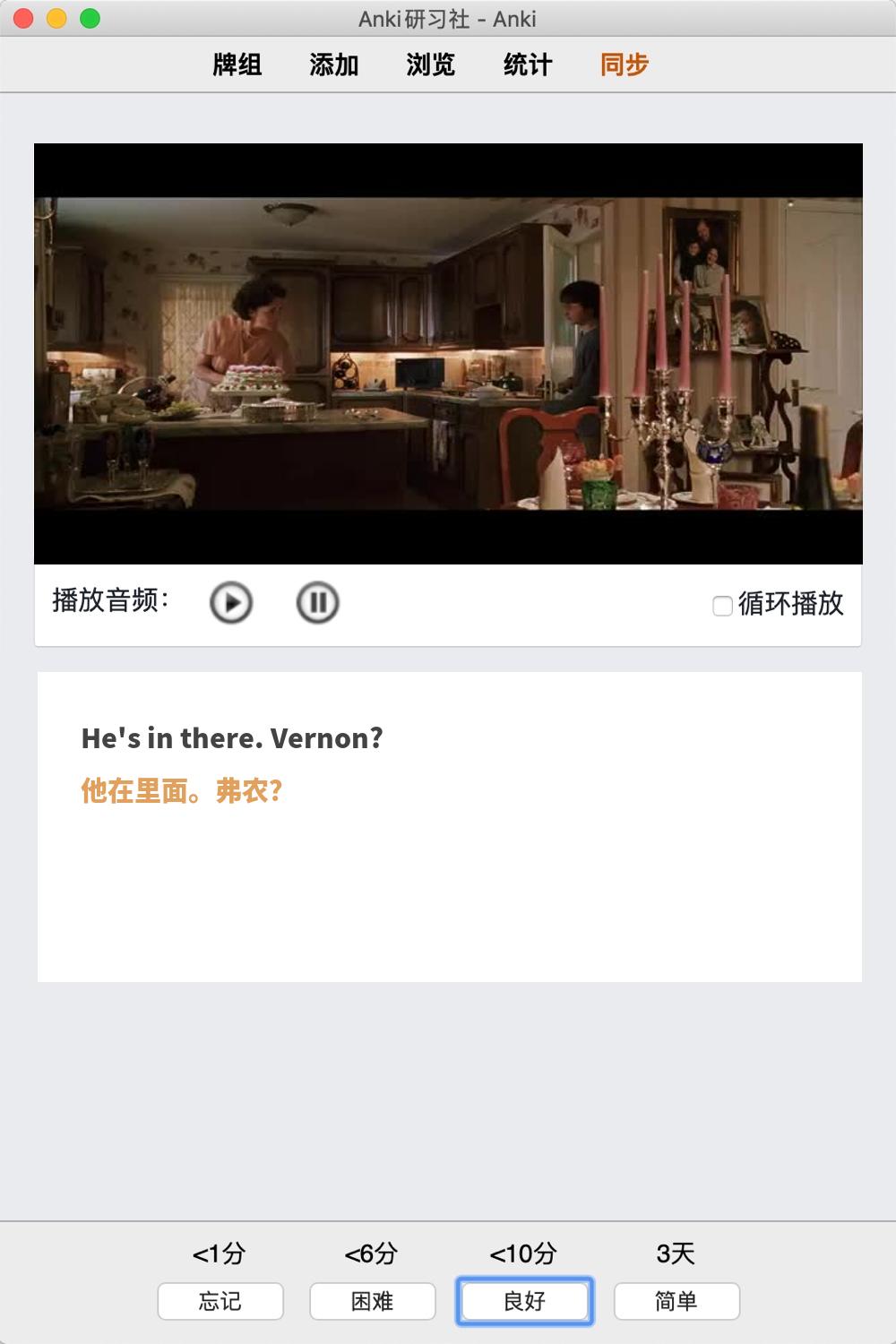Minimize the Anki window
The image size is (896, 1344).
[x=56, y=18]
